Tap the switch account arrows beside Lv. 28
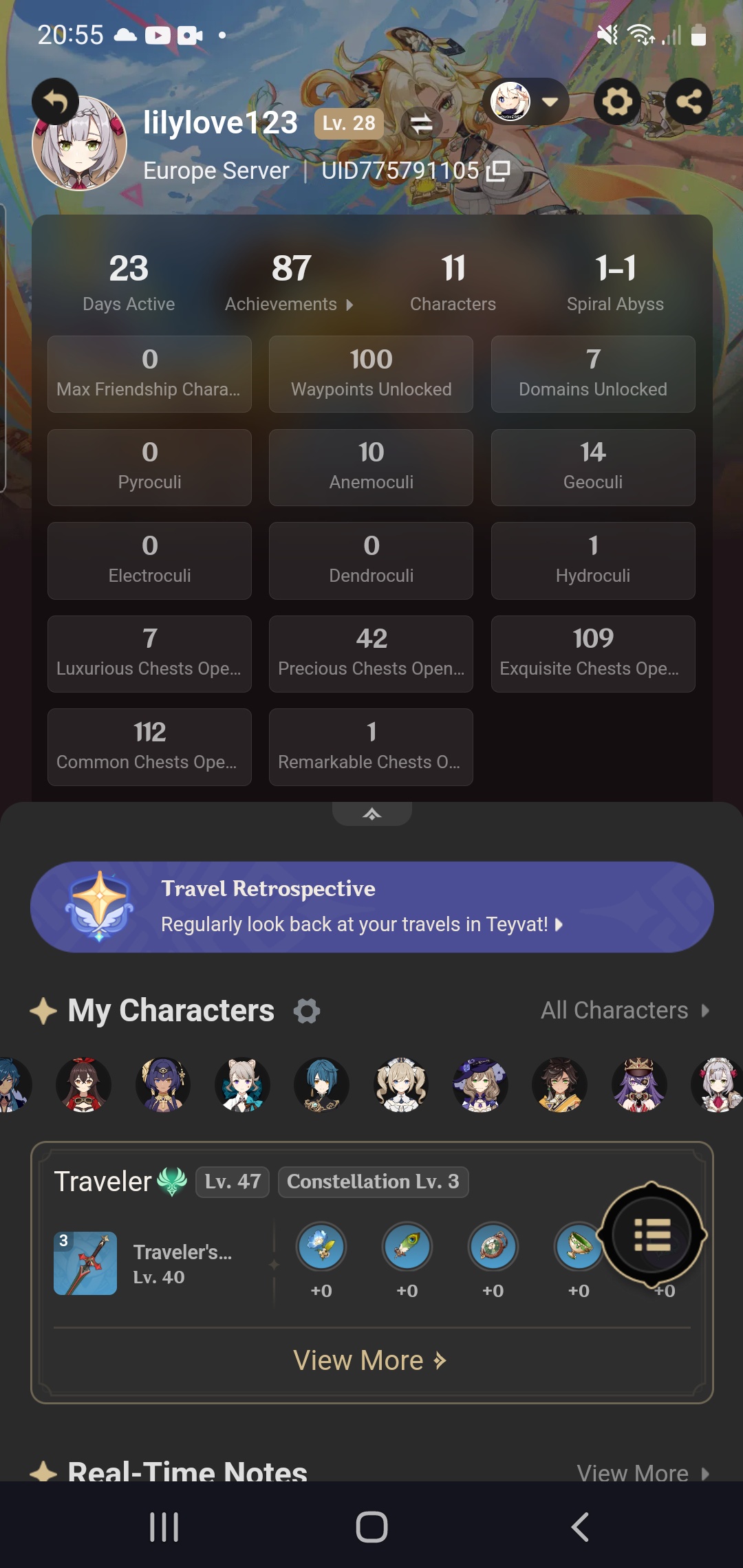This screenshot has height=1568, width=743. pos(421,124)
